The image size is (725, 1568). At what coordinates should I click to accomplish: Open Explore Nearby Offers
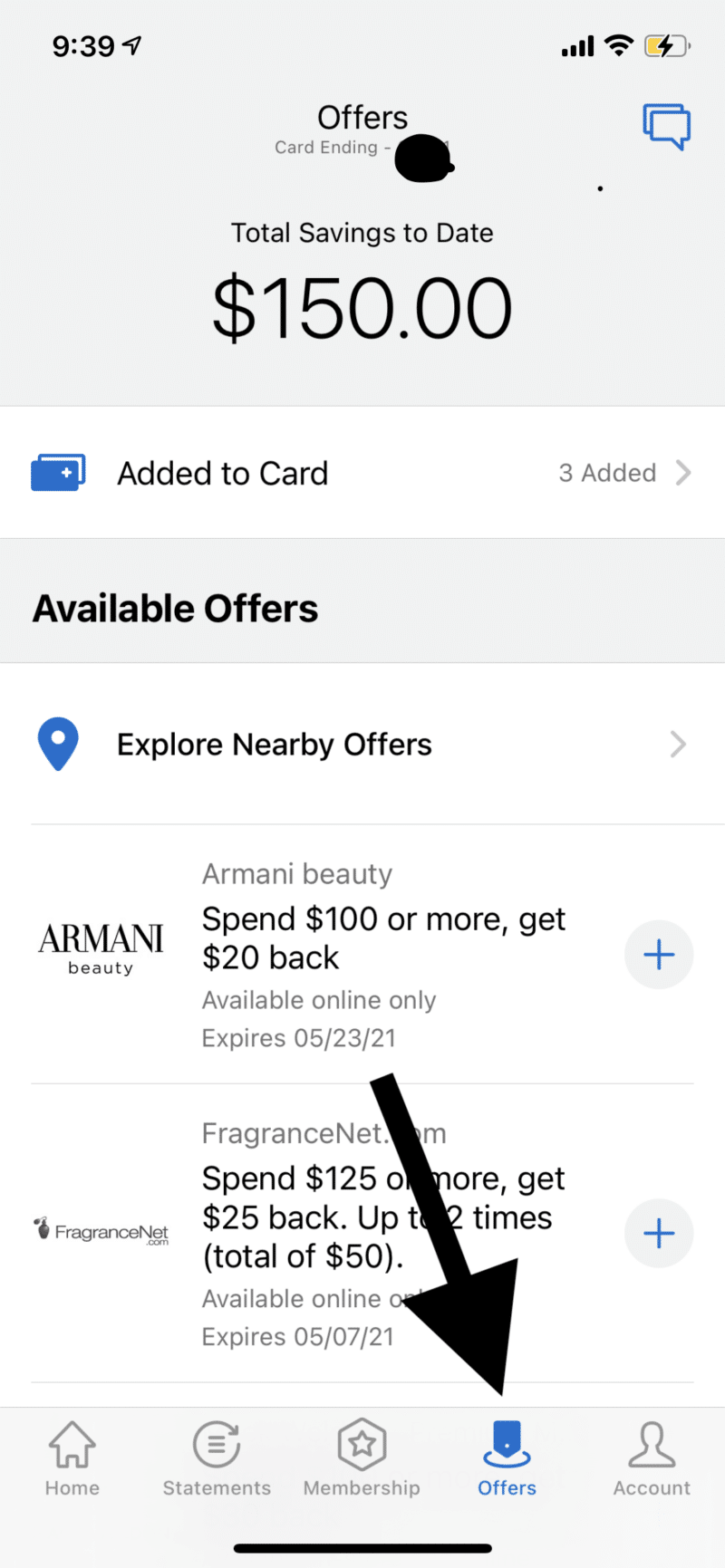tap(362, 745)
